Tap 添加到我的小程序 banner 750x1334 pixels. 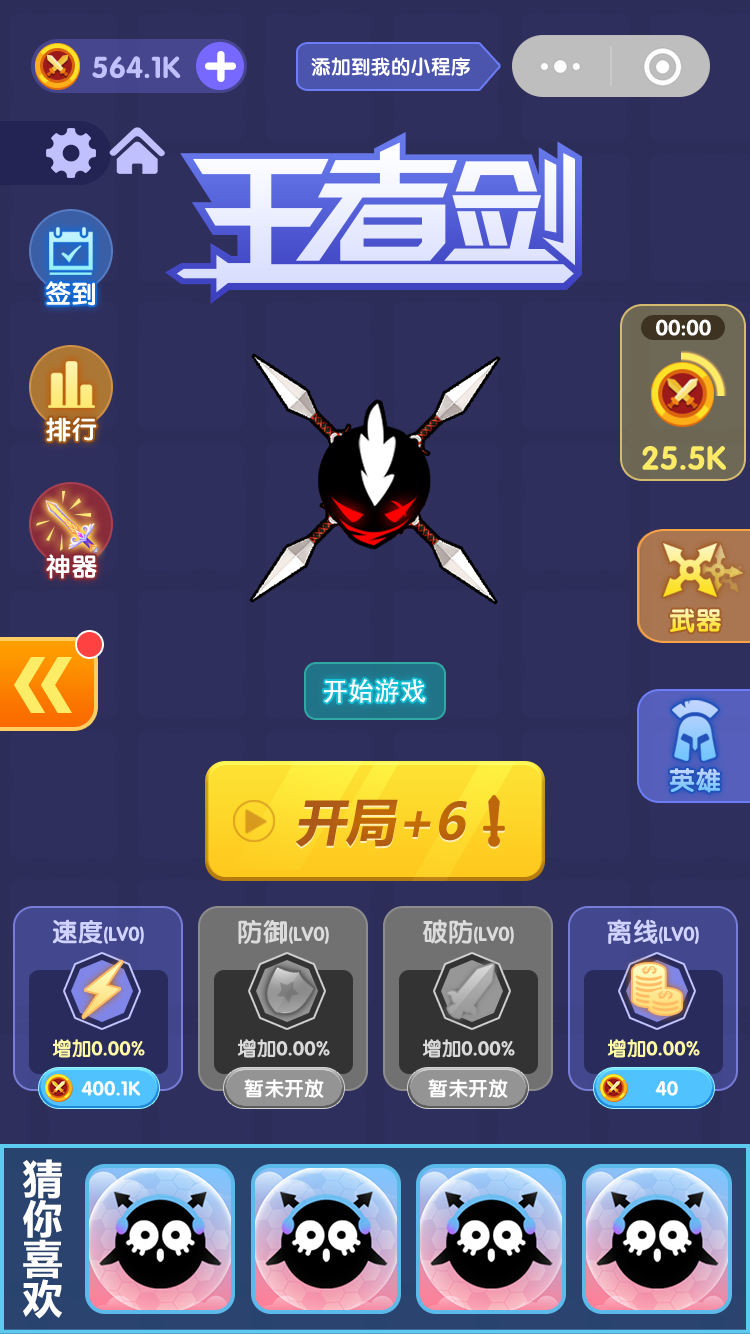pyautogui.click(x=391, y=67)
